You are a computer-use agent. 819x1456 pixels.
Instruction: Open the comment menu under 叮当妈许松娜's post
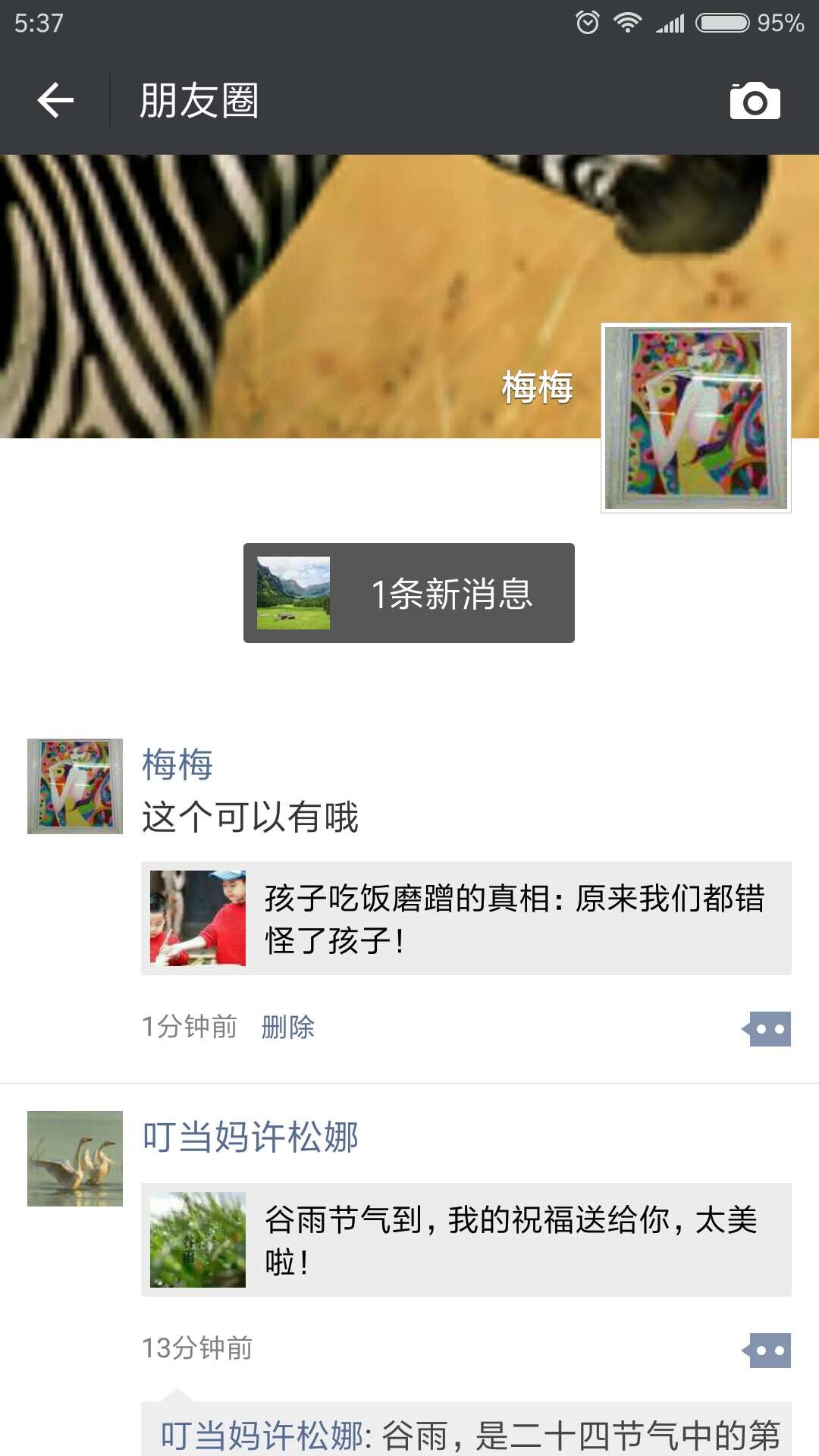pos(769,1351)
